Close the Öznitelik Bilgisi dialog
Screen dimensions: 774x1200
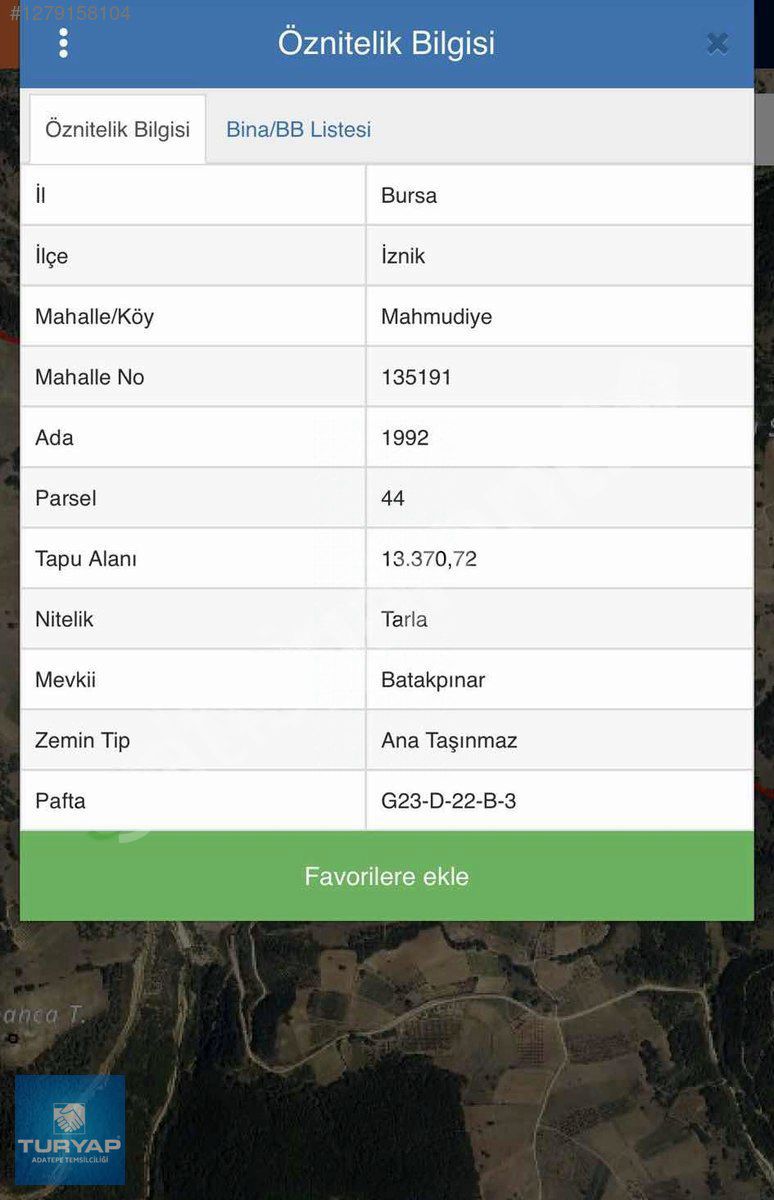click(717, 43)
